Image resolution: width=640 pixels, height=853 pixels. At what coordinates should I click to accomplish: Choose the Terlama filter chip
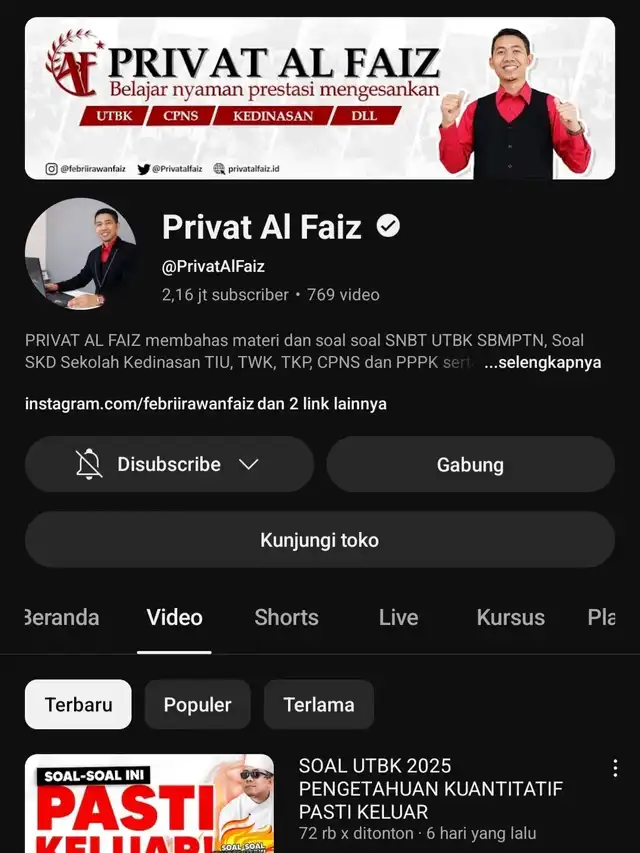[x=318, y=705]
